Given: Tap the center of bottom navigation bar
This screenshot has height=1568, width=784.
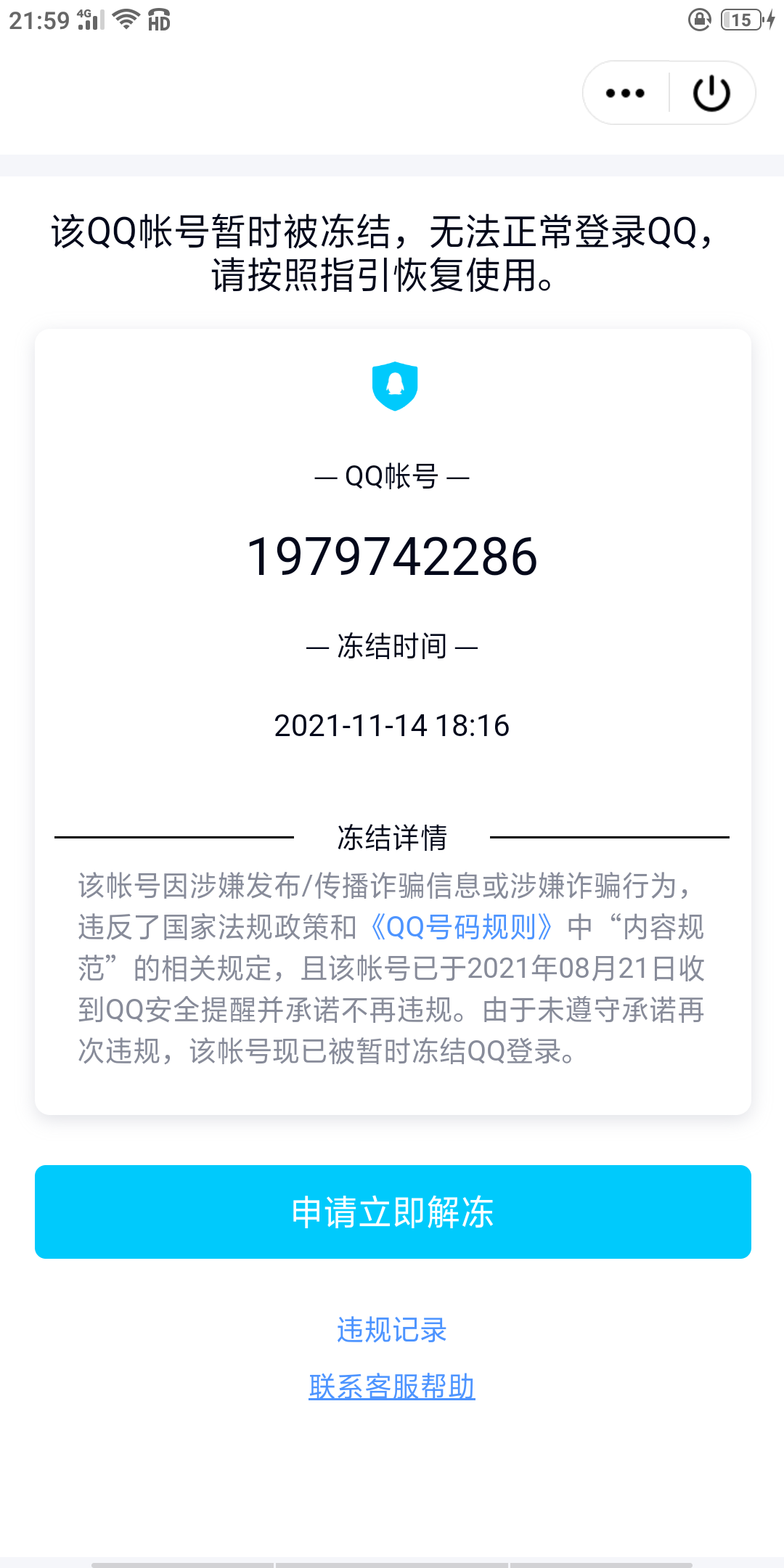Looking at the screenshot, I should [x=392, y=1561].
